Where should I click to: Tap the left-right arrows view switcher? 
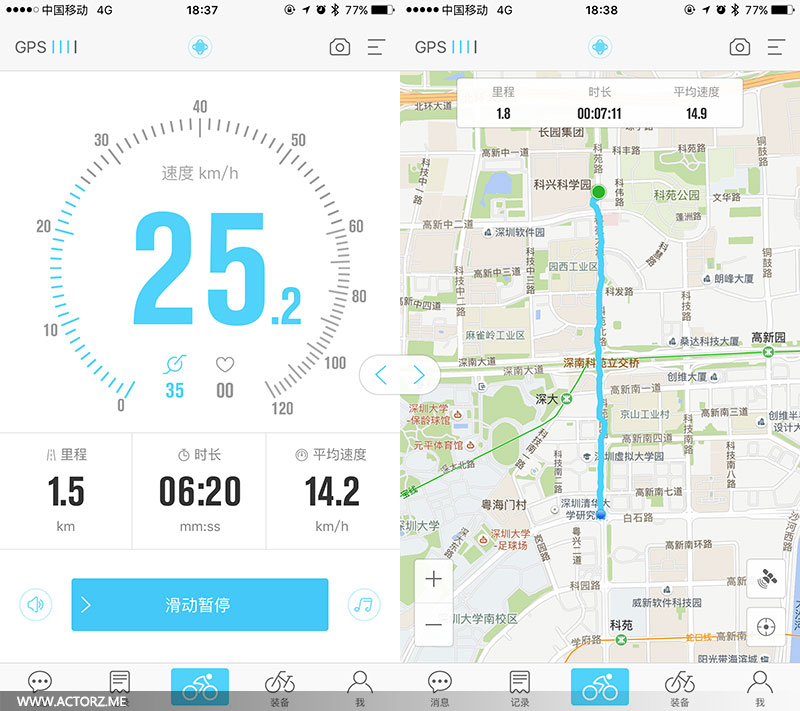pyautogui.click(x=399, y=375)
